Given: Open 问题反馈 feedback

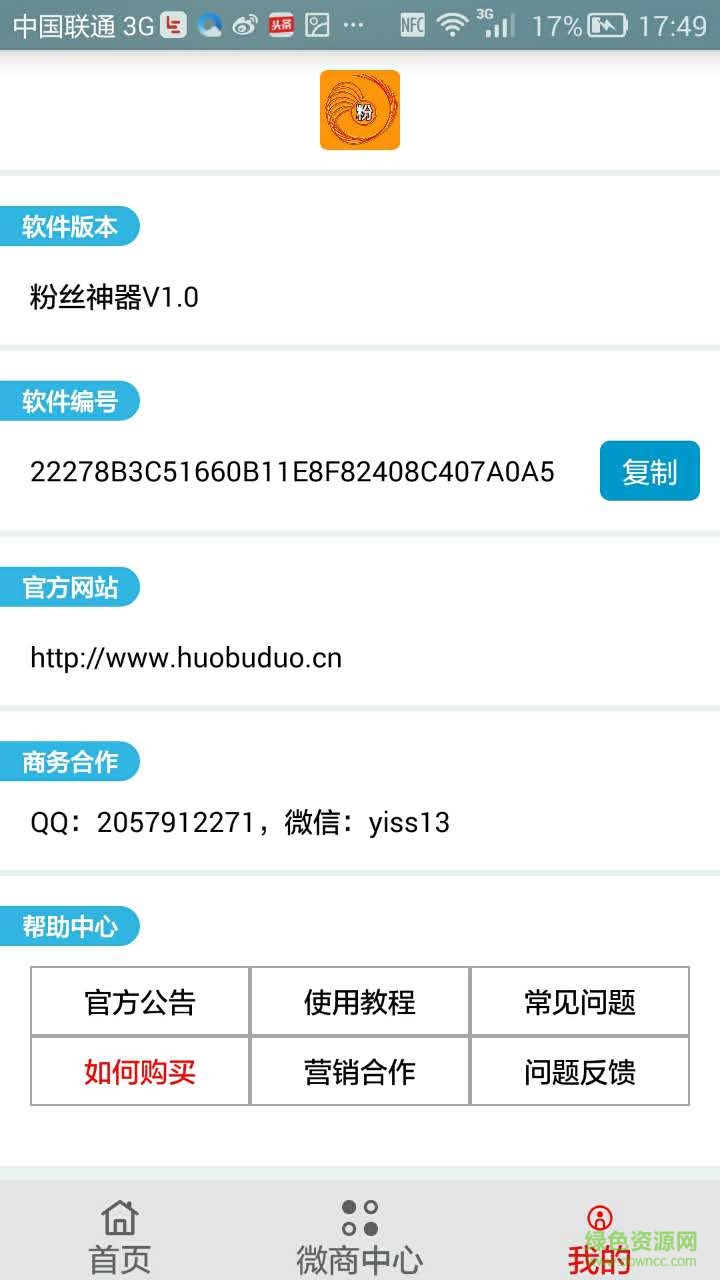Looking at the screenshot, I should pyautogui.click(x=580, y=1072).
